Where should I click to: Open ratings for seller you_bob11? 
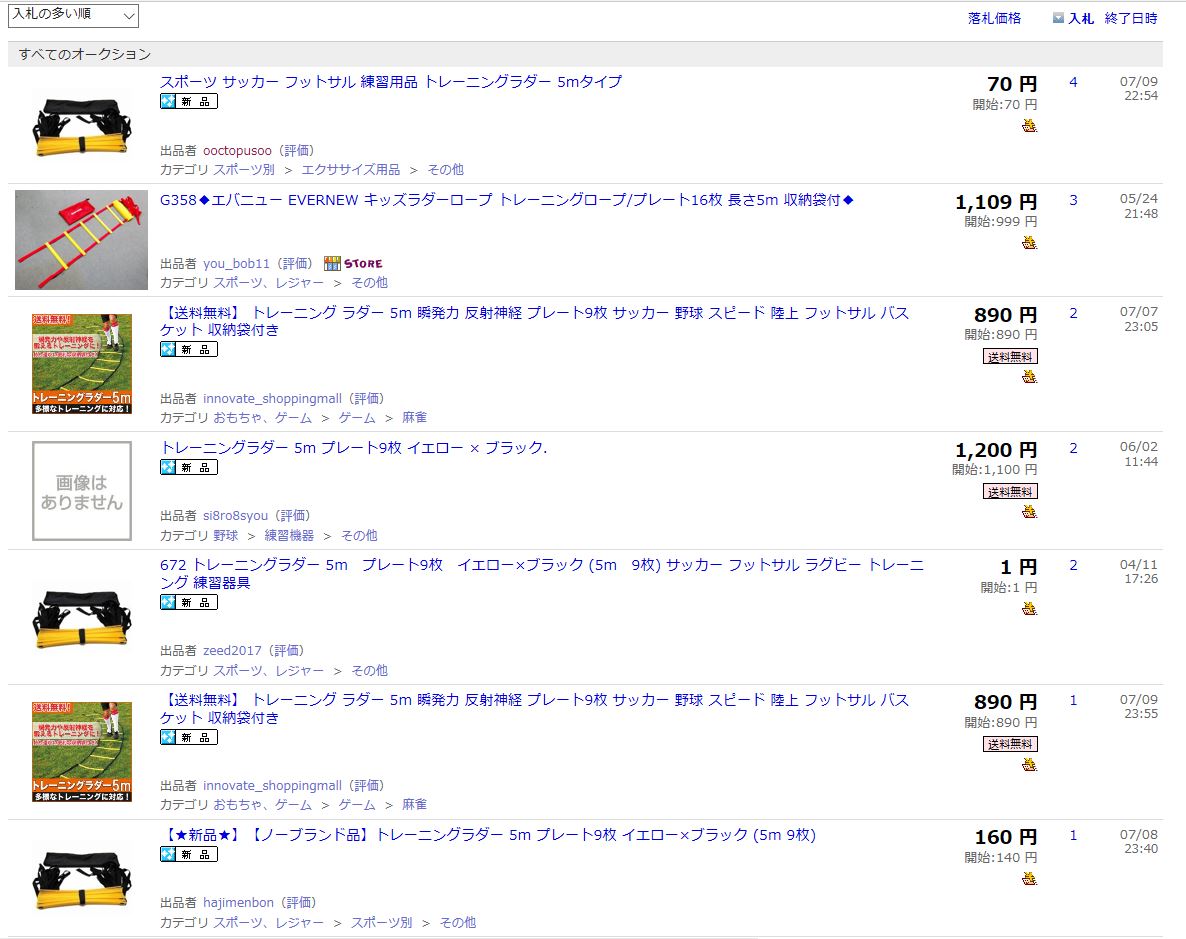coord(295,264)
